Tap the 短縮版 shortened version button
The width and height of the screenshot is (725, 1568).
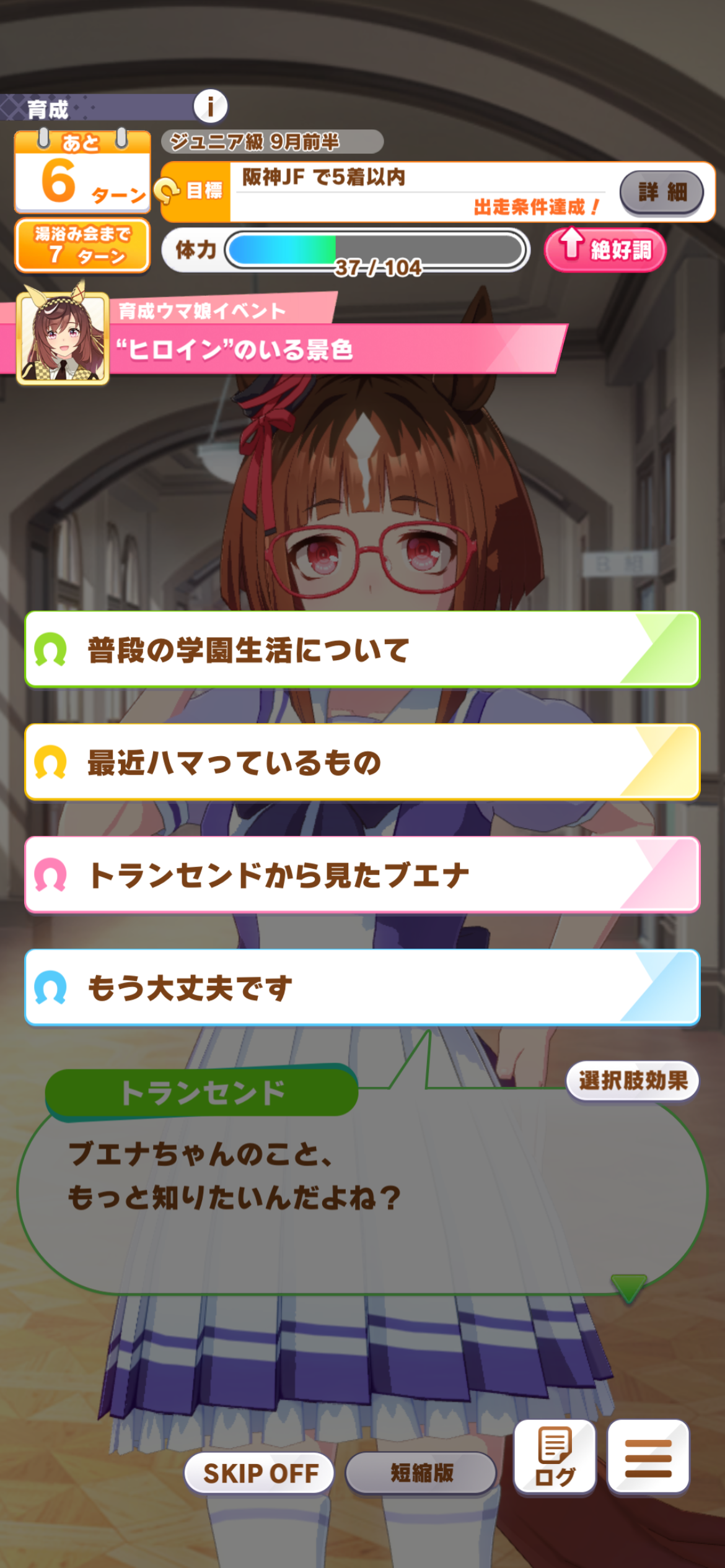point(421,1473)
